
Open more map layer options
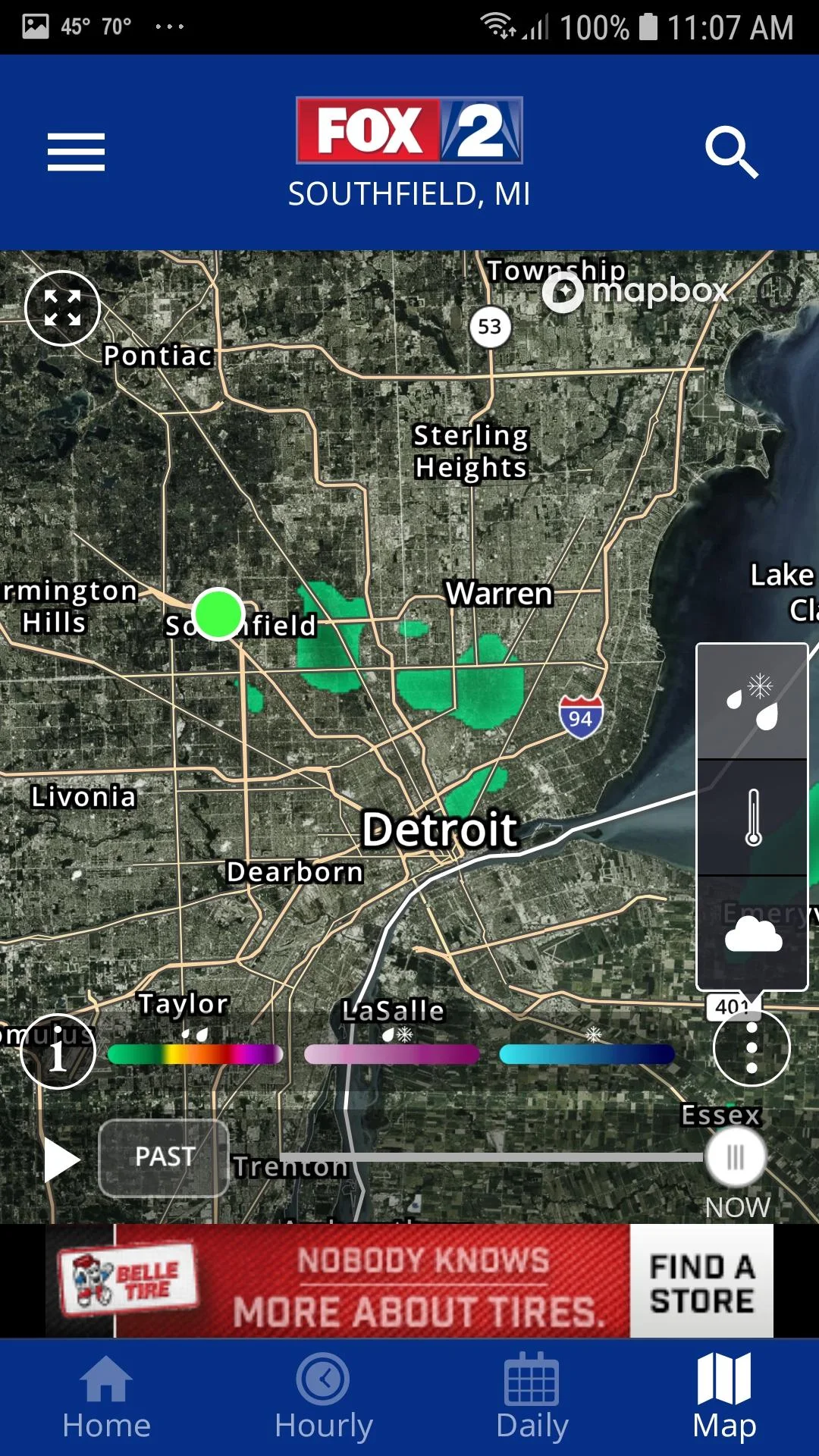[x=752, y=1048]
